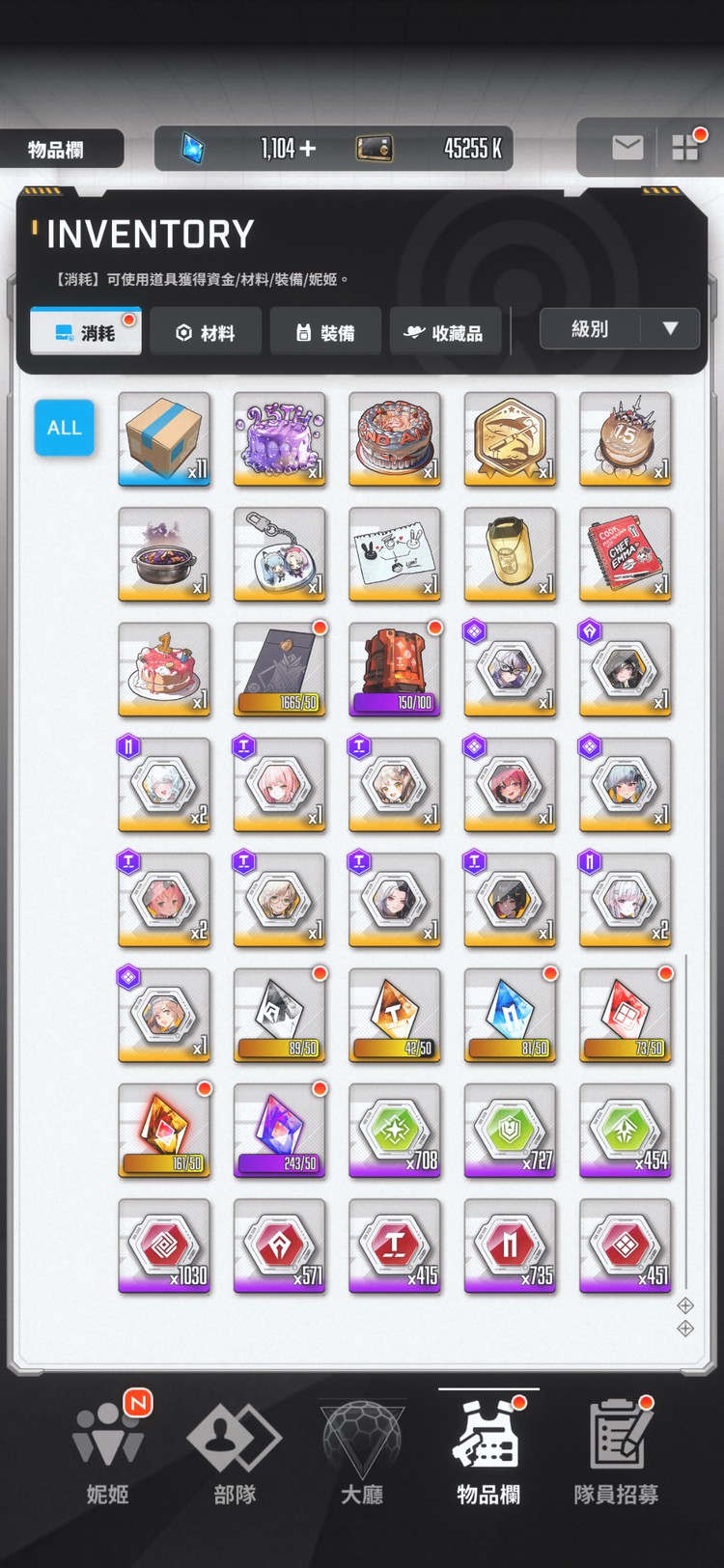
Task: Open the cardboard box item
Action: click(x=164, y=438)
